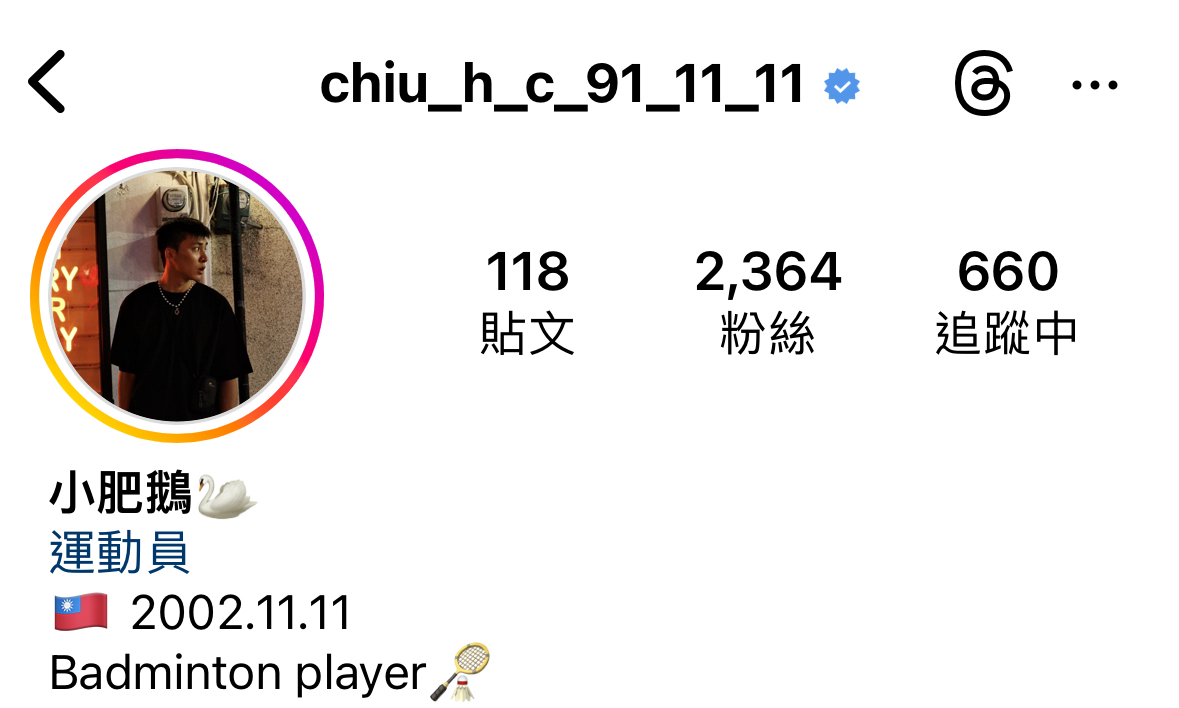This screenshot has width=1179, height=708.
Task: Open the 660 following list
Action: (1006, 301)
